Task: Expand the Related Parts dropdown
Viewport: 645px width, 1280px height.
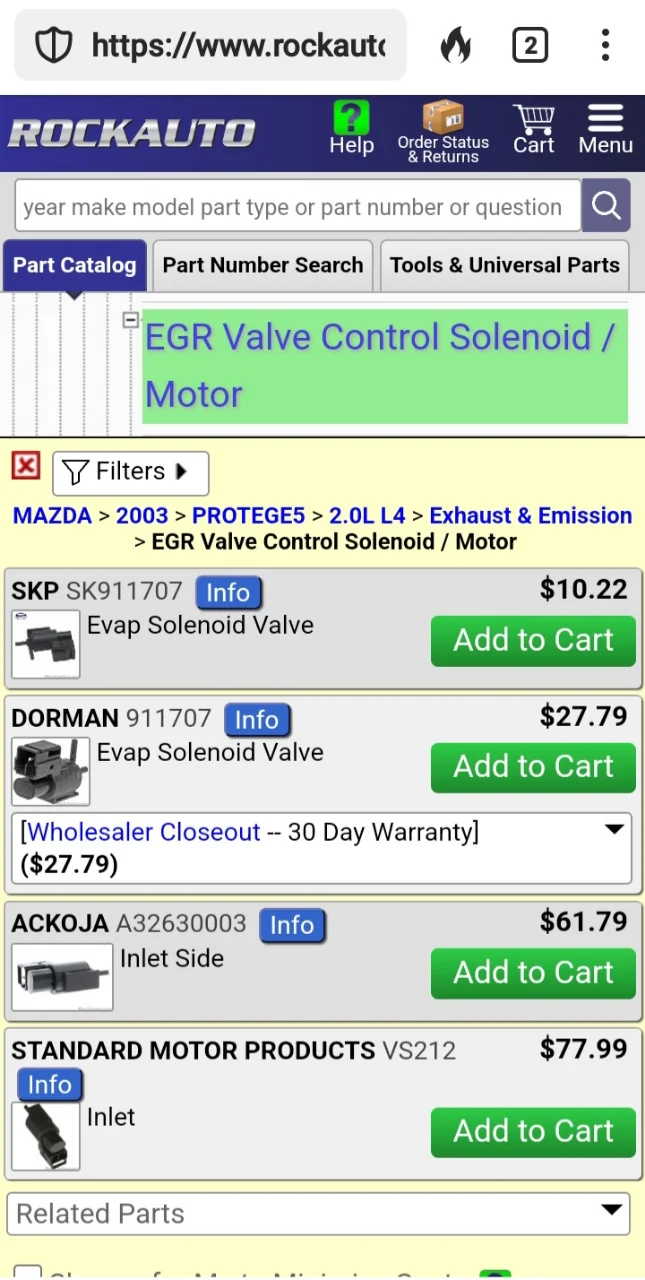Action: pos(318,1213)
